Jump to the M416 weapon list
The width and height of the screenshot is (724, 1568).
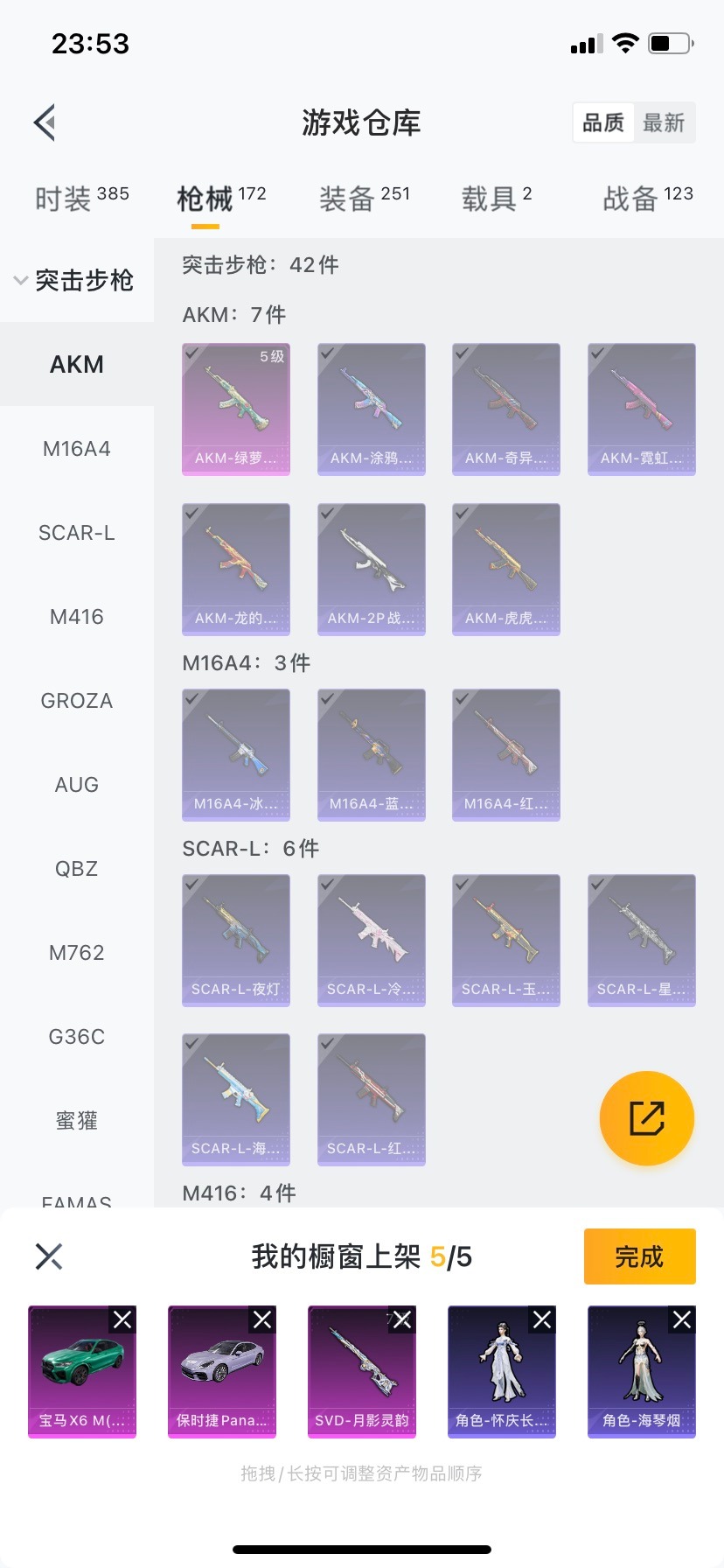coord(77,617)
